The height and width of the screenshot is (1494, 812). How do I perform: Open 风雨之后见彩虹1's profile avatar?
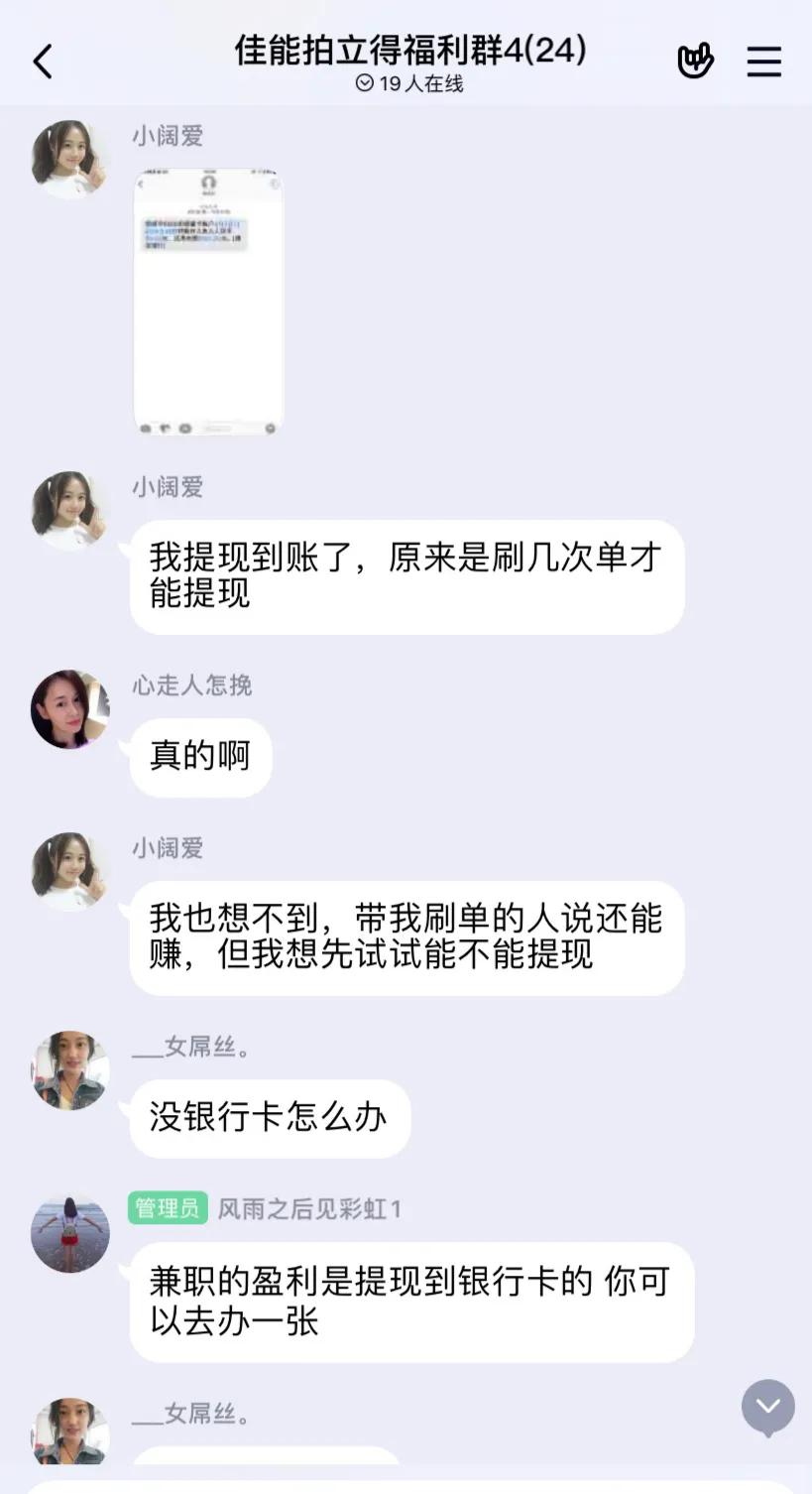(x=68, y=1234)
